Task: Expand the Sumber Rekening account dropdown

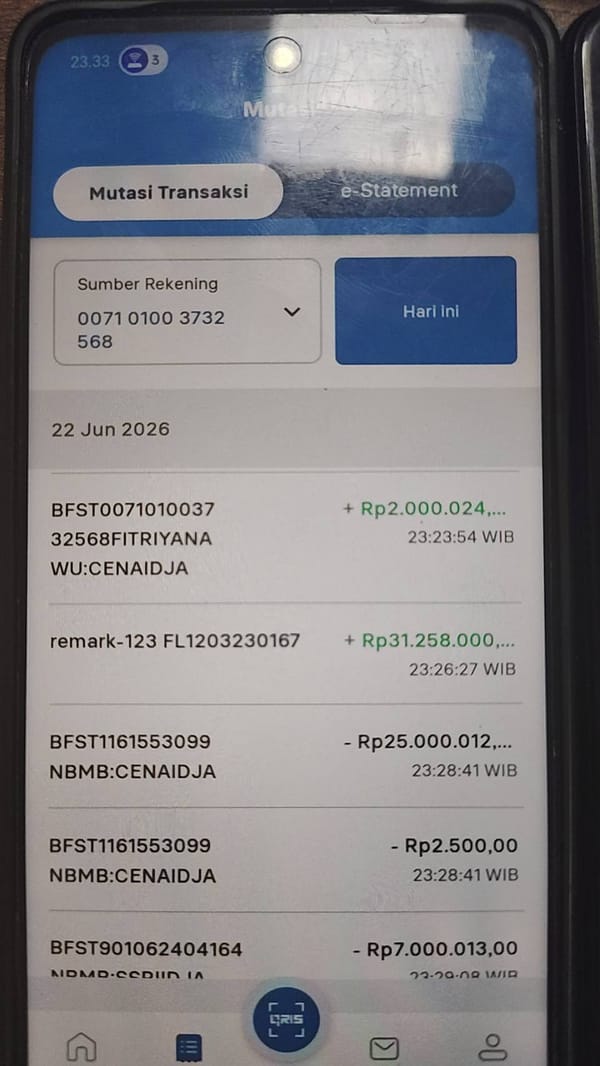Action: click(x=187, y=311)
